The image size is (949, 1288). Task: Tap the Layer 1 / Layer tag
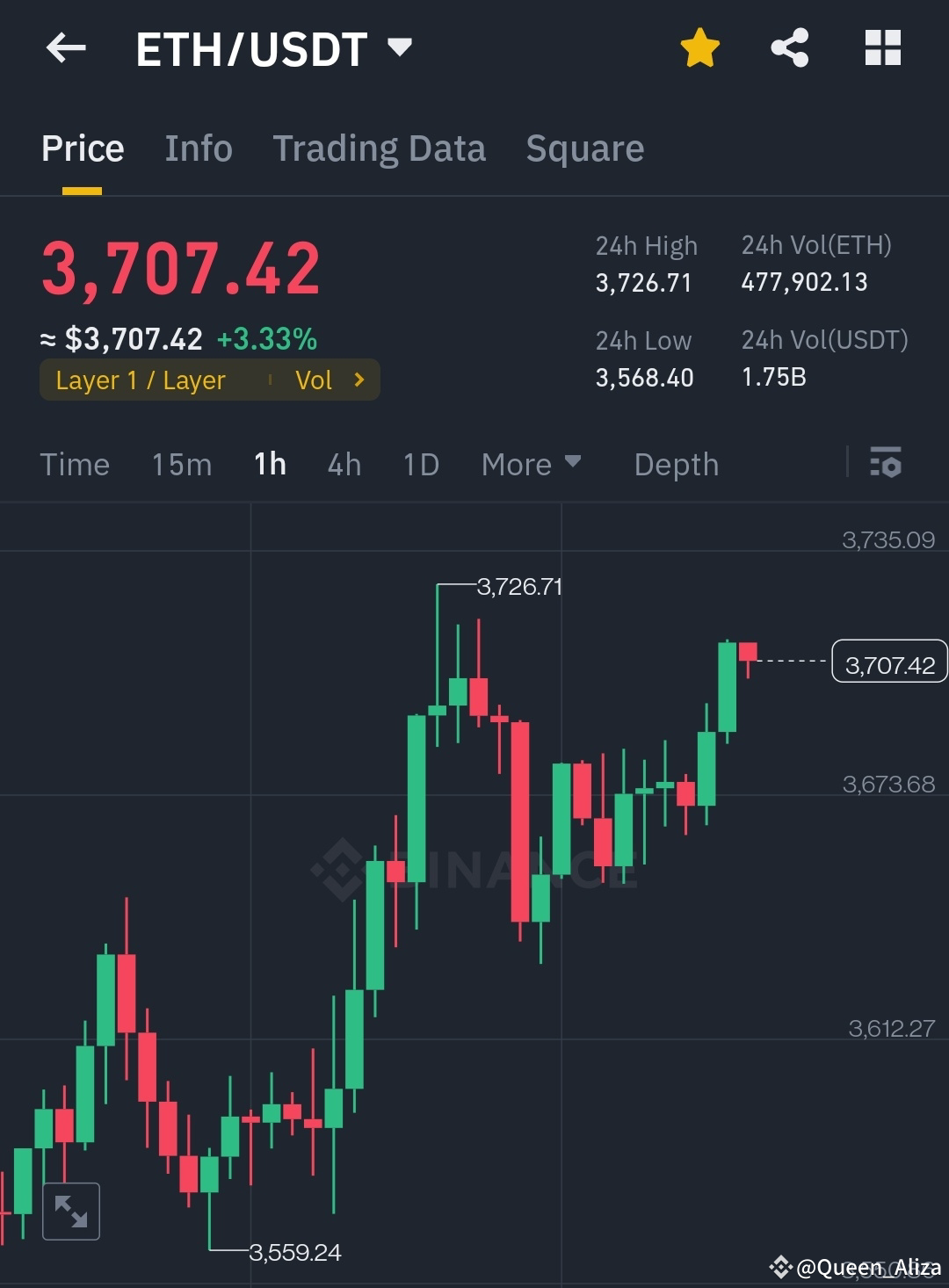[141, 380]
